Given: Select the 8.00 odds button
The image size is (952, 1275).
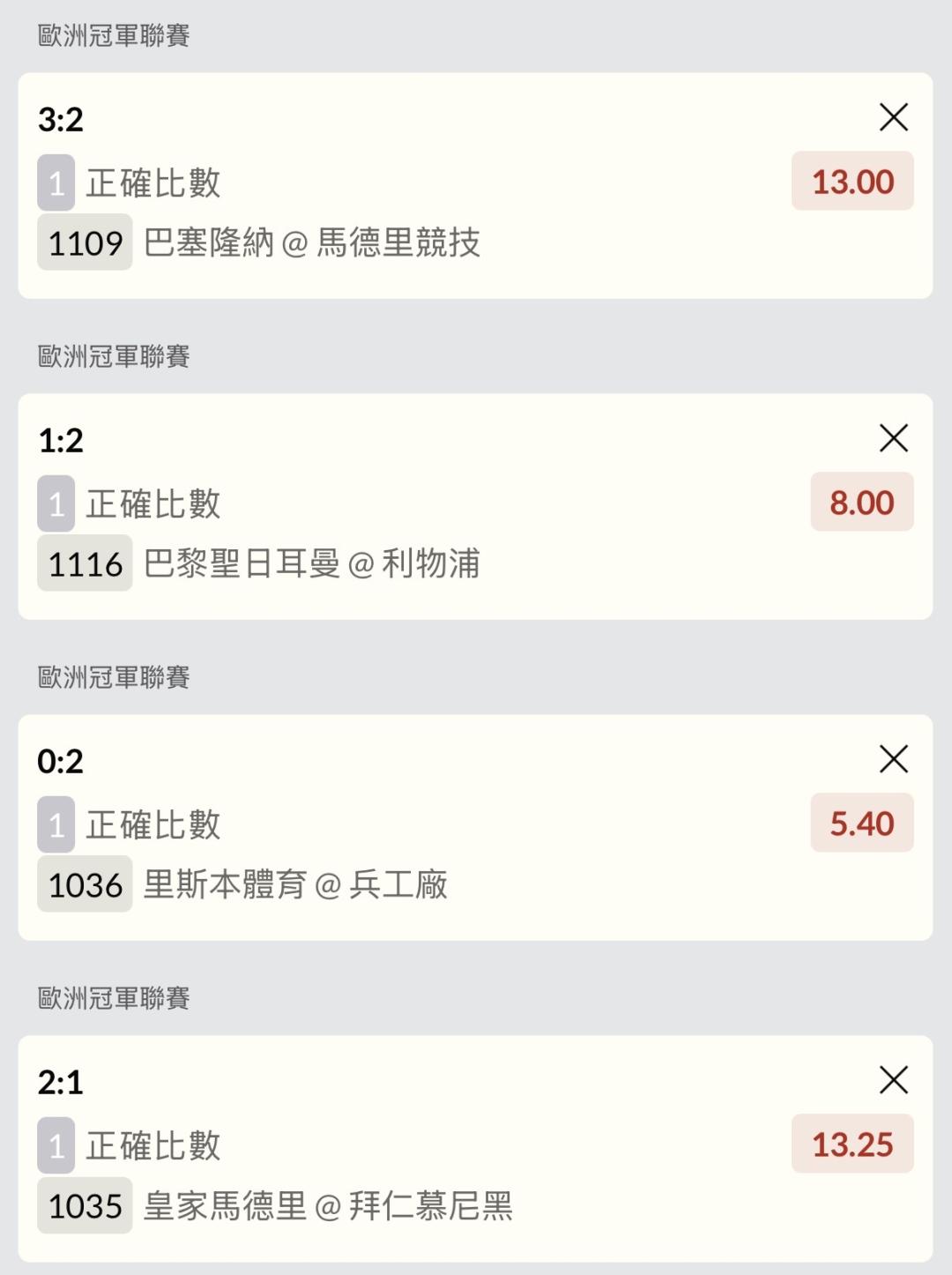Looking at the screenshot, I should [861, 503].
